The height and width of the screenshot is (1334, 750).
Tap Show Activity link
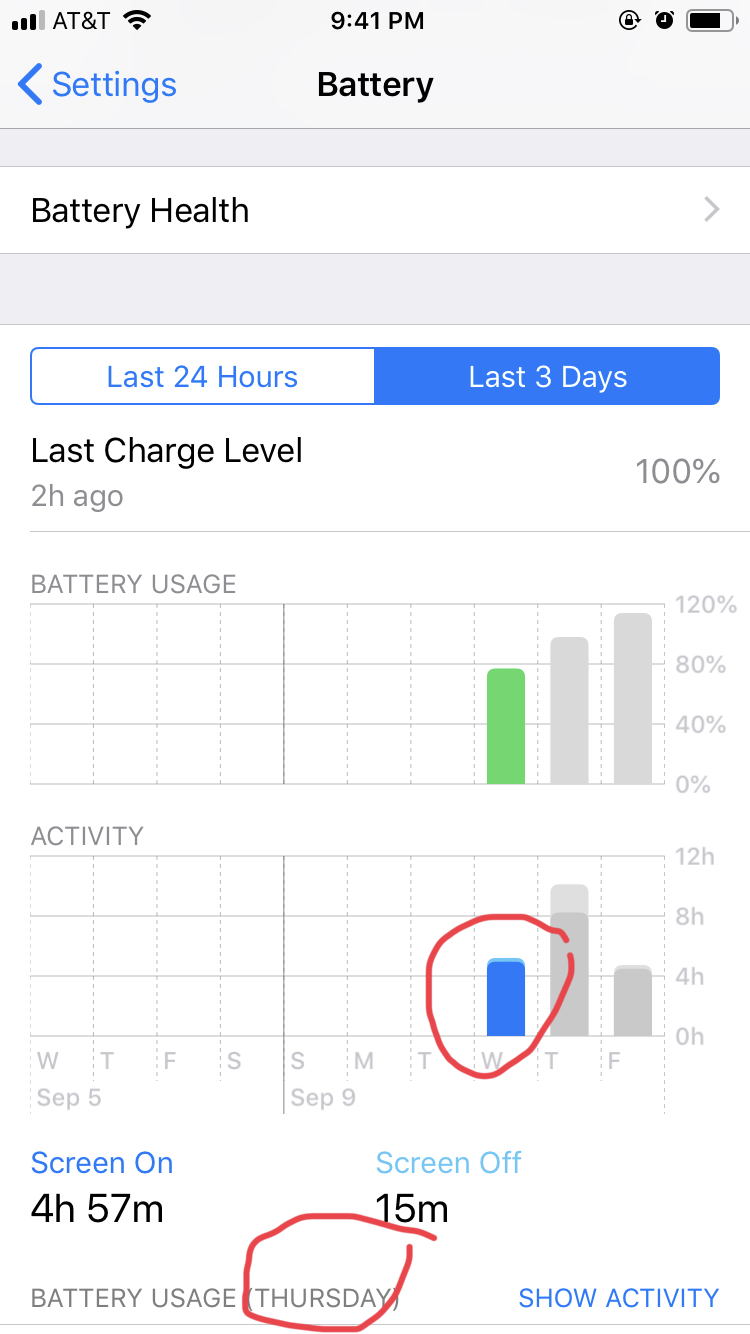pyautogui.click(x=618, y=1298)
